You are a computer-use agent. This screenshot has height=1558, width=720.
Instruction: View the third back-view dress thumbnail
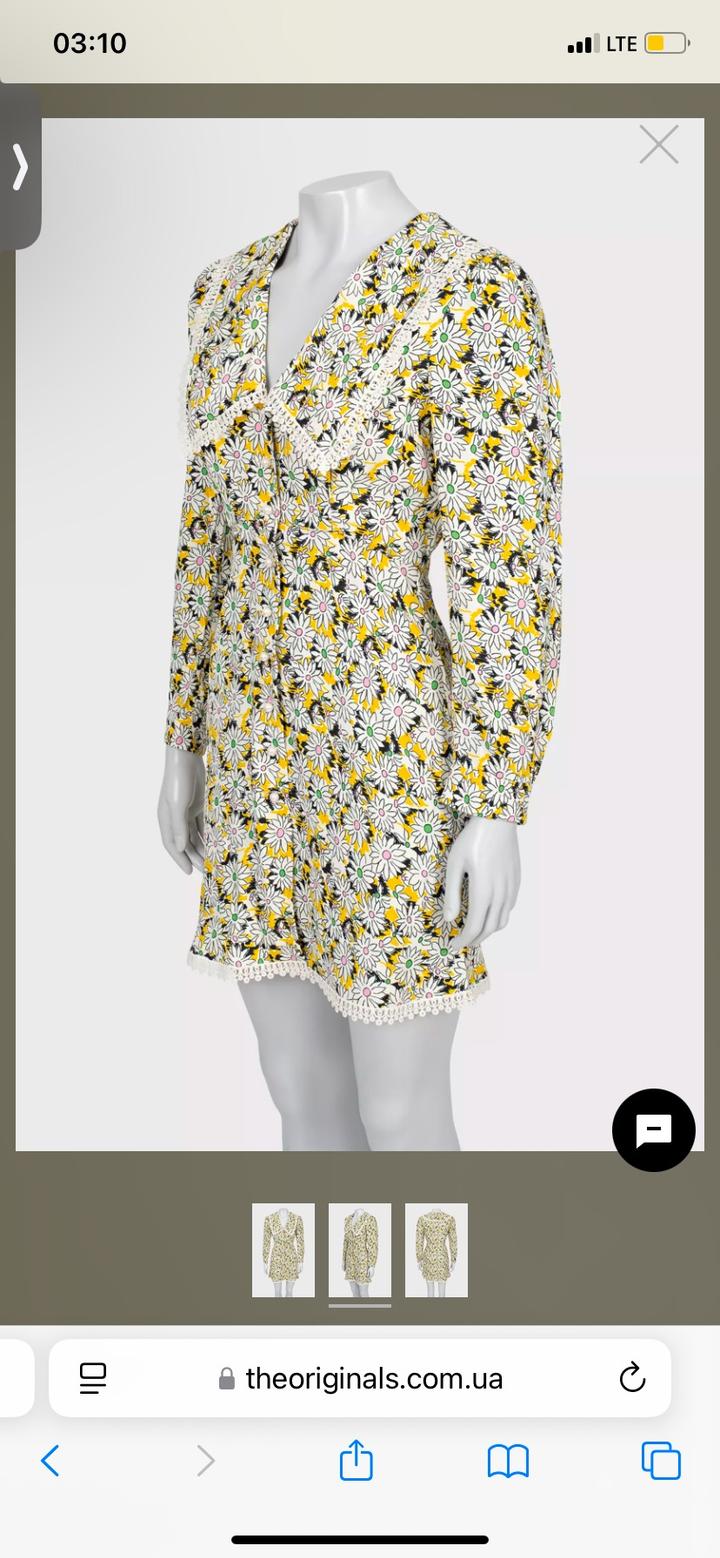[436, 1250]
